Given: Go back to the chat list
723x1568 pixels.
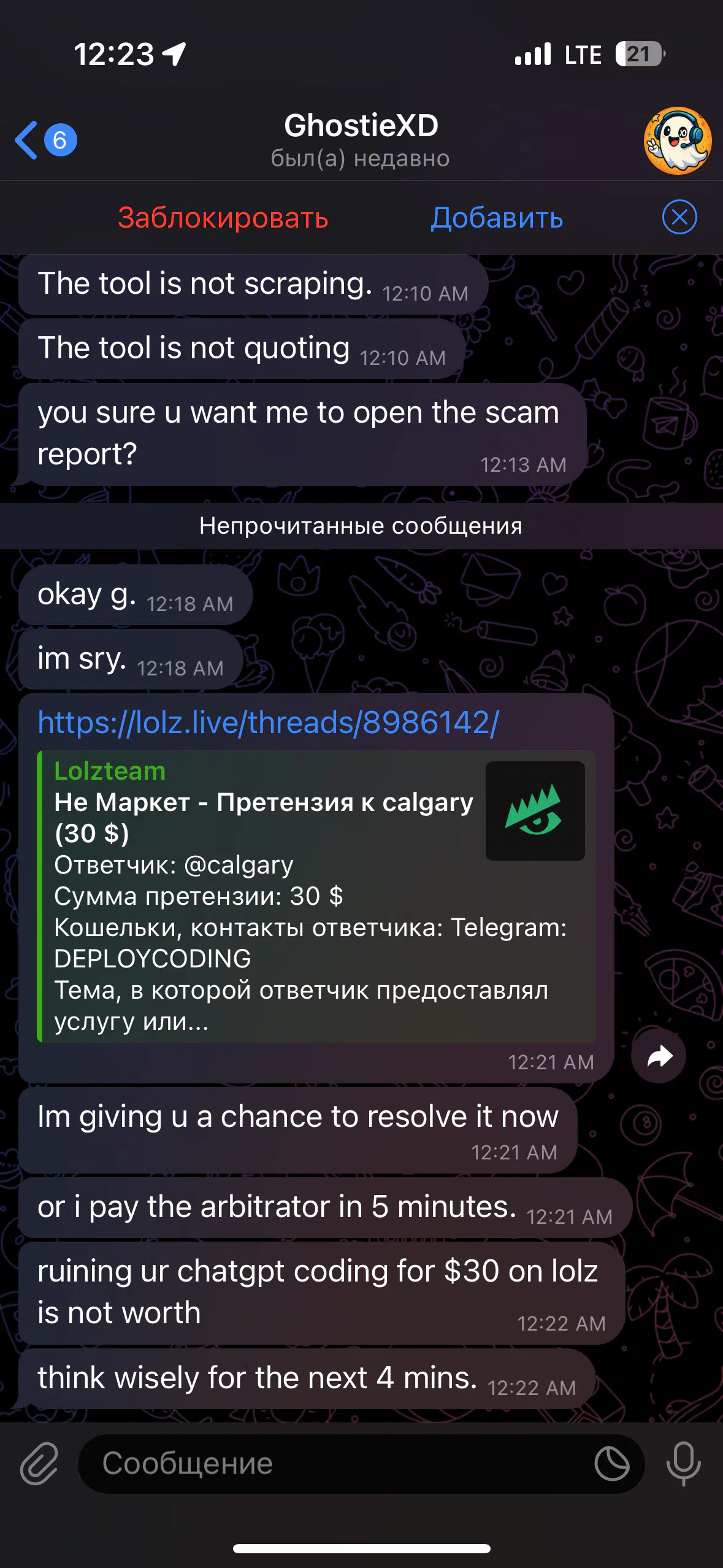Looking at the screenshot, I should point(45,140).
